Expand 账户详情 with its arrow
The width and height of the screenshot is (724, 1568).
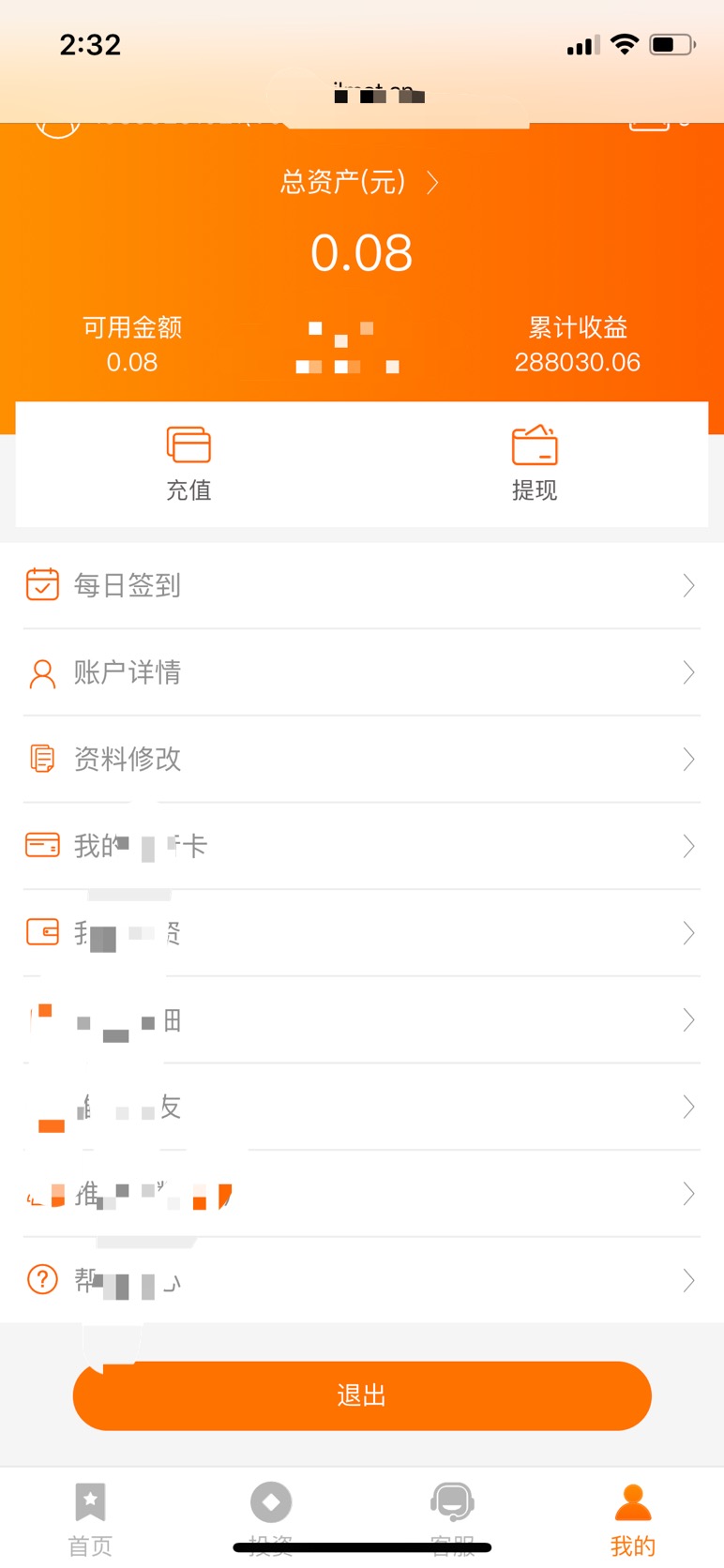(x=689, y=671)
